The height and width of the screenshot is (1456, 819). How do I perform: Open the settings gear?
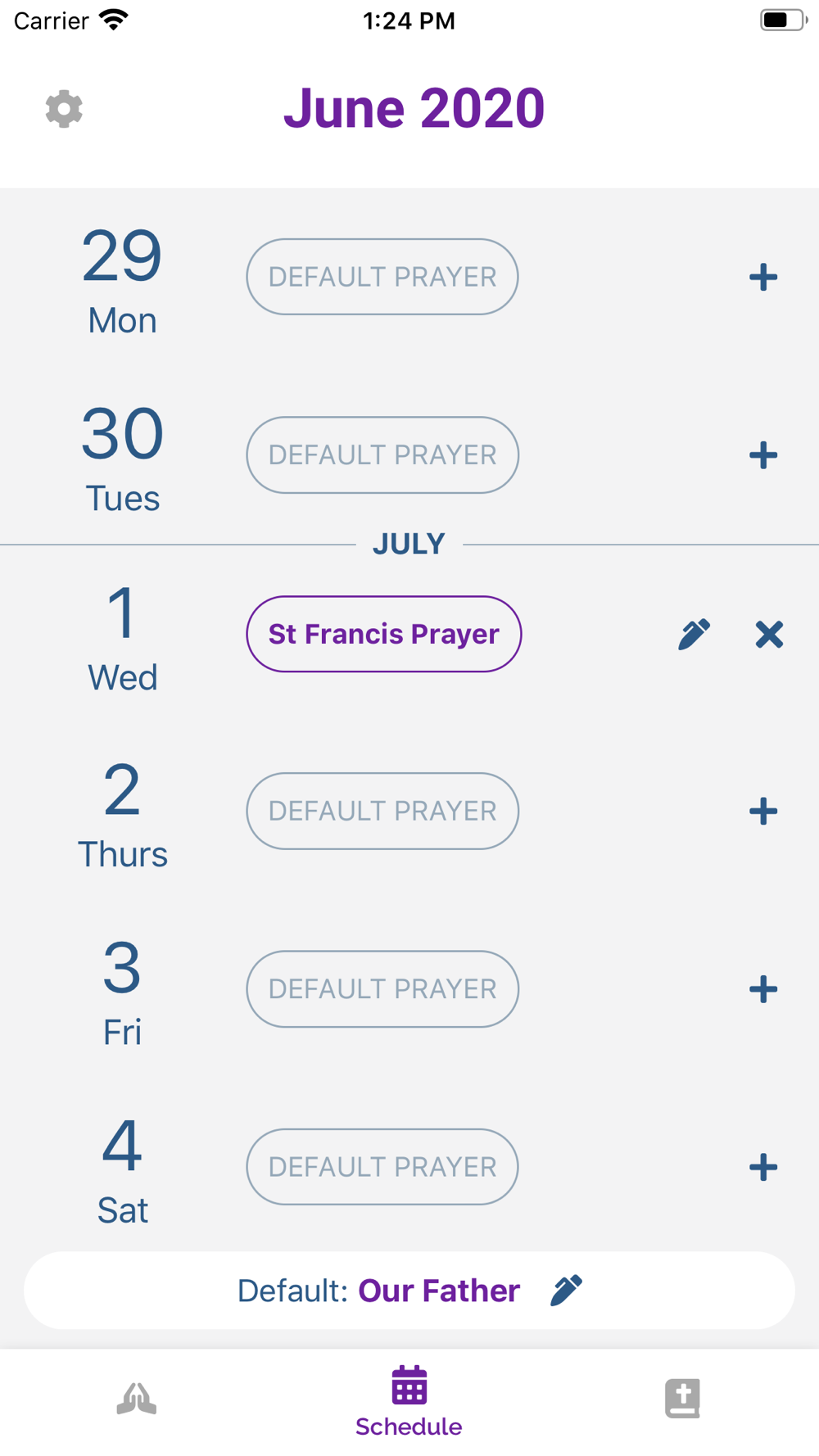(64, 109)
